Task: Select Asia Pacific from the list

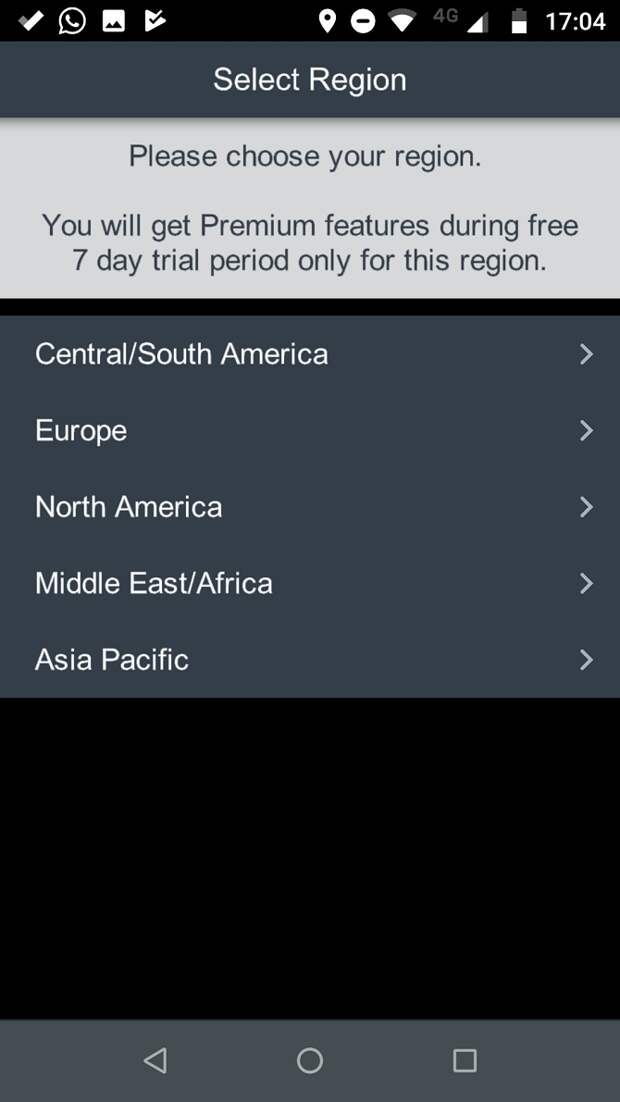Action: (x=310, y=660)
